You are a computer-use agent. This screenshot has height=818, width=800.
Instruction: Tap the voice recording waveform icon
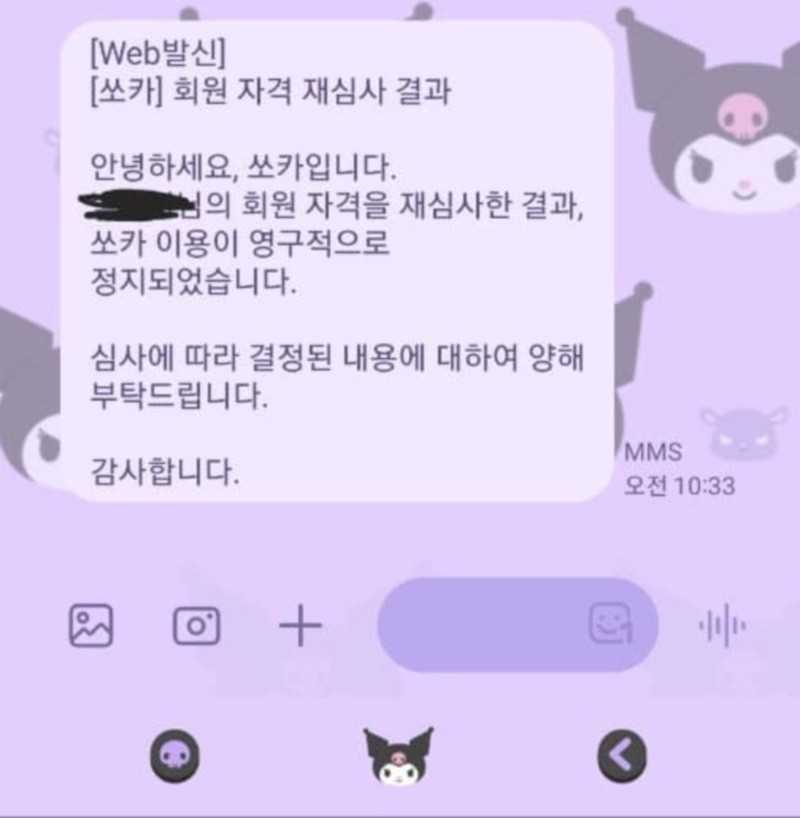point(721,626)
